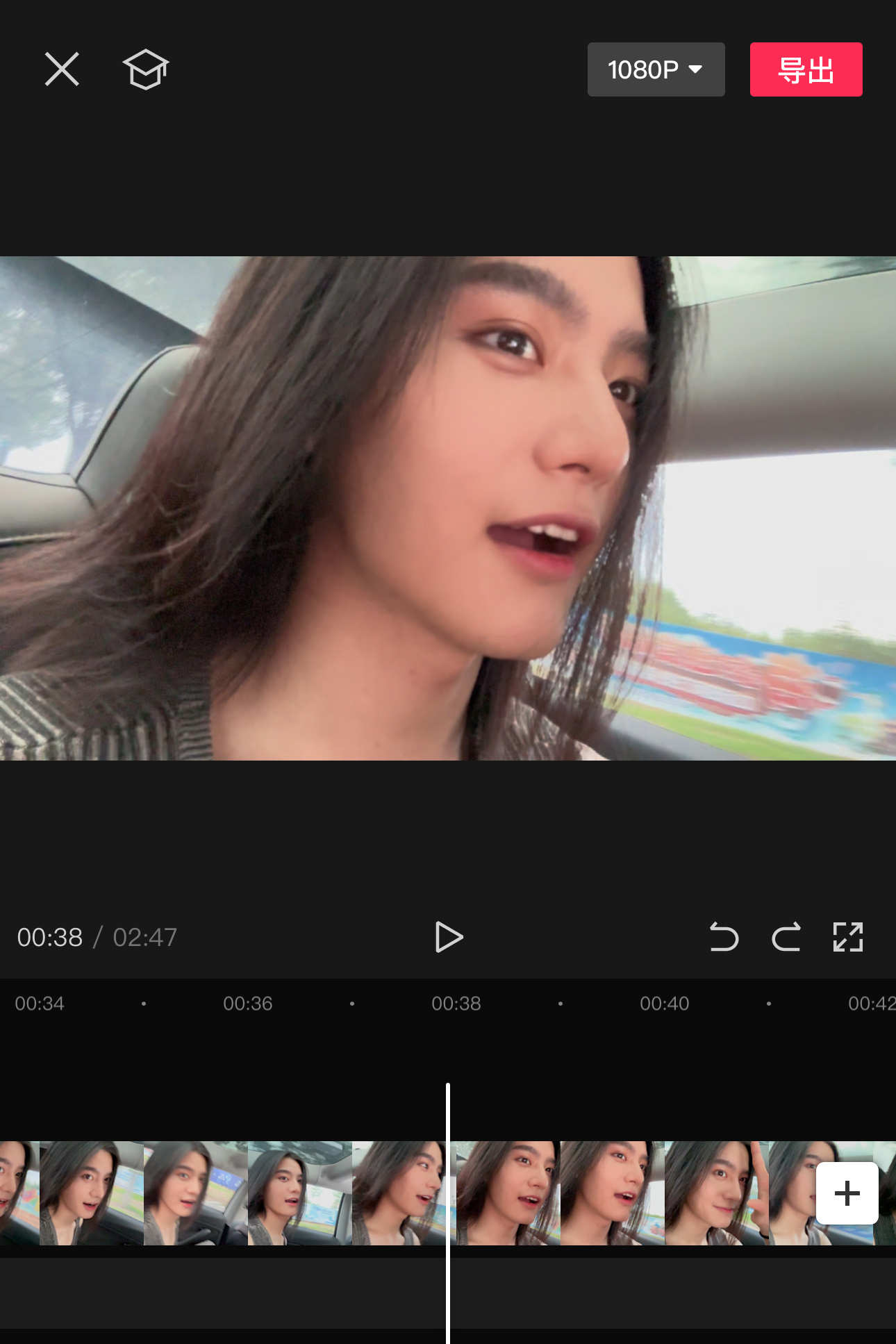Open the 1080P resolution dropdown
Viewport: 896px width, 1344px height.
[656, 69]
